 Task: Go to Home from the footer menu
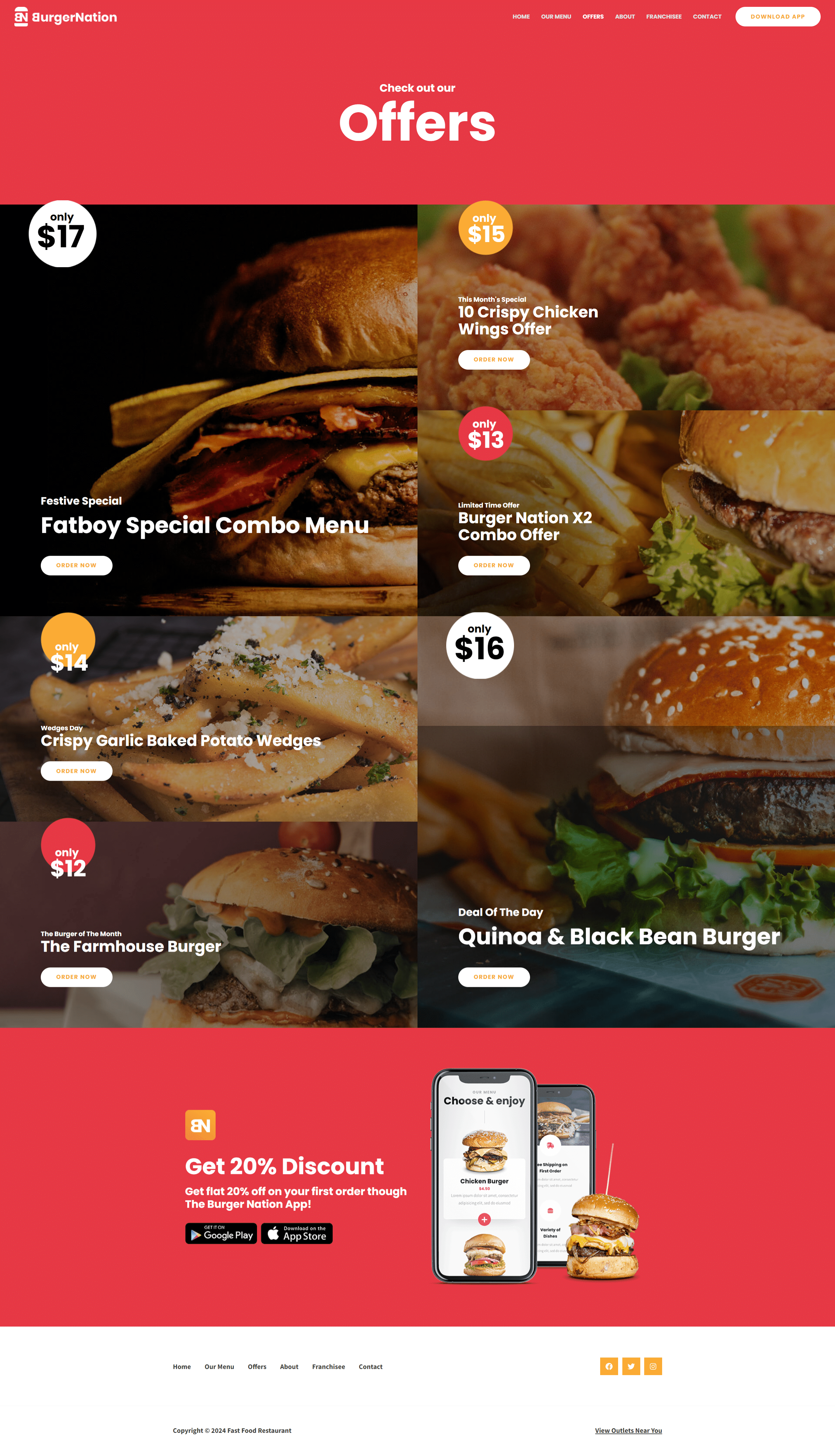pyautogui.click(x=182, y=1367)
